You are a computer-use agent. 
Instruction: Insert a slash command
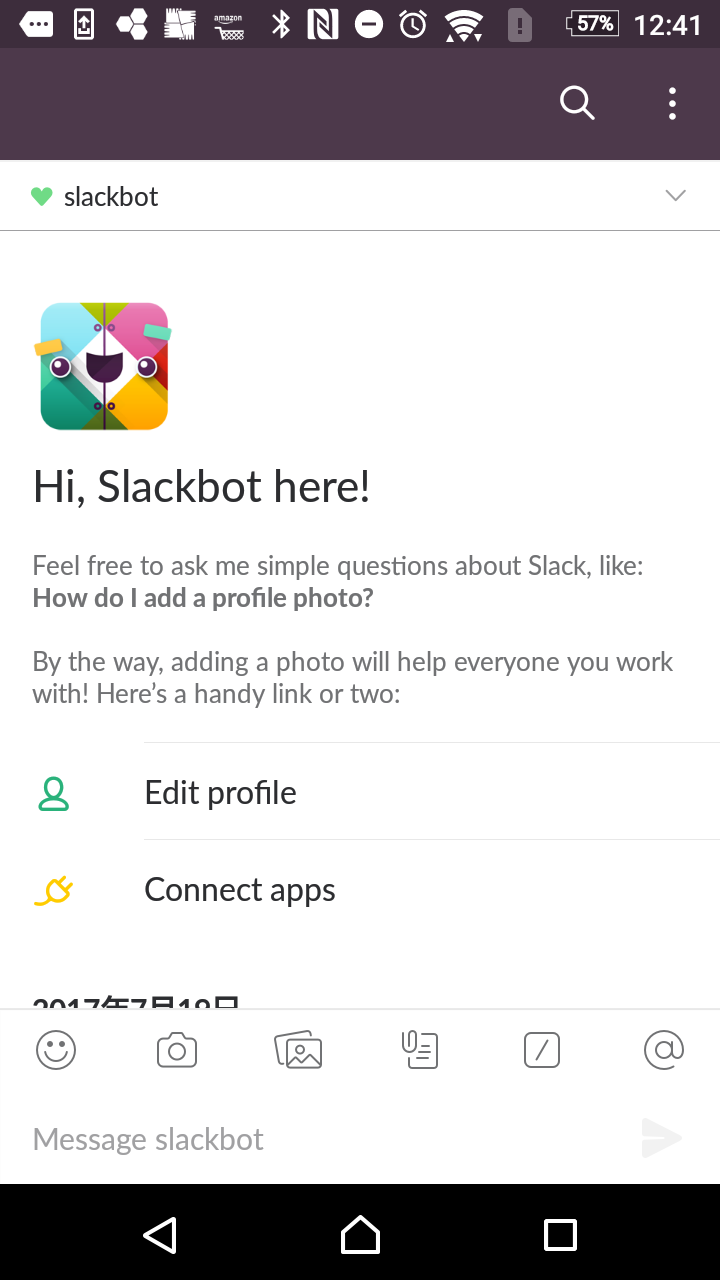coord(541,1050)
